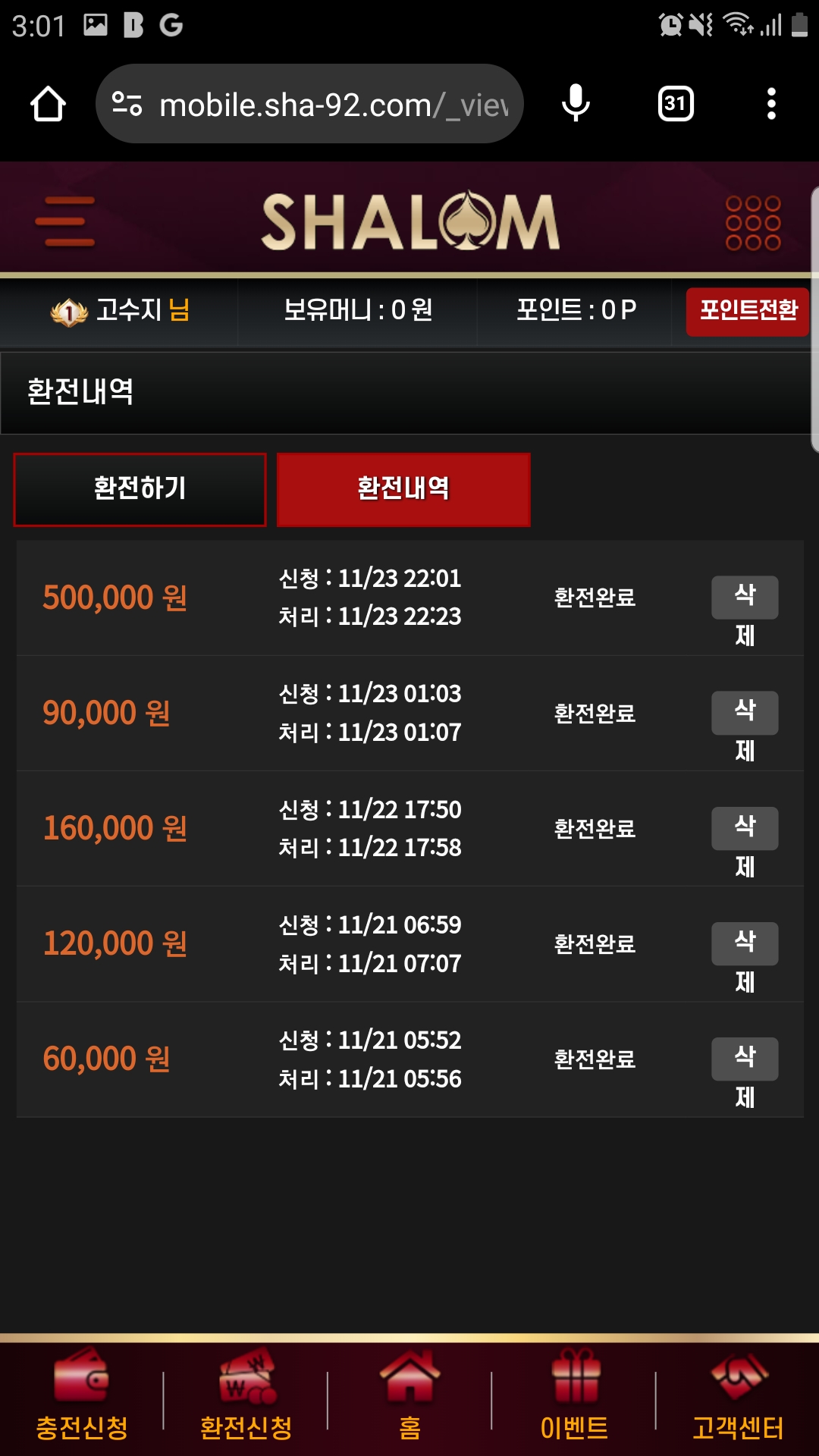Viewport: 819px width, 1456px height.
Task: Tap the browser address bar
Action: coord(318,105)
